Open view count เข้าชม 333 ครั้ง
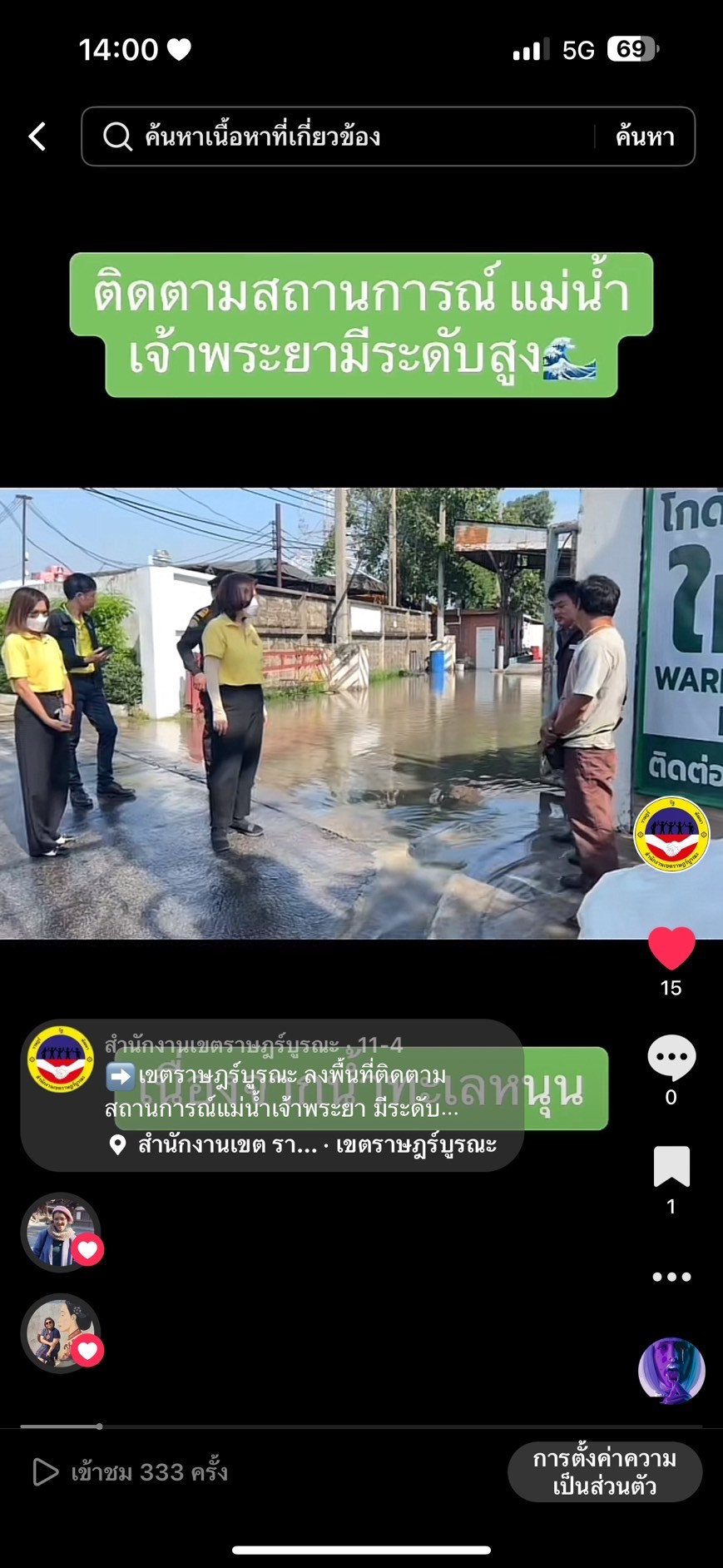The width and height of the screenshot is (723, 1568). pyautogui.click(x=130, y=1471)
